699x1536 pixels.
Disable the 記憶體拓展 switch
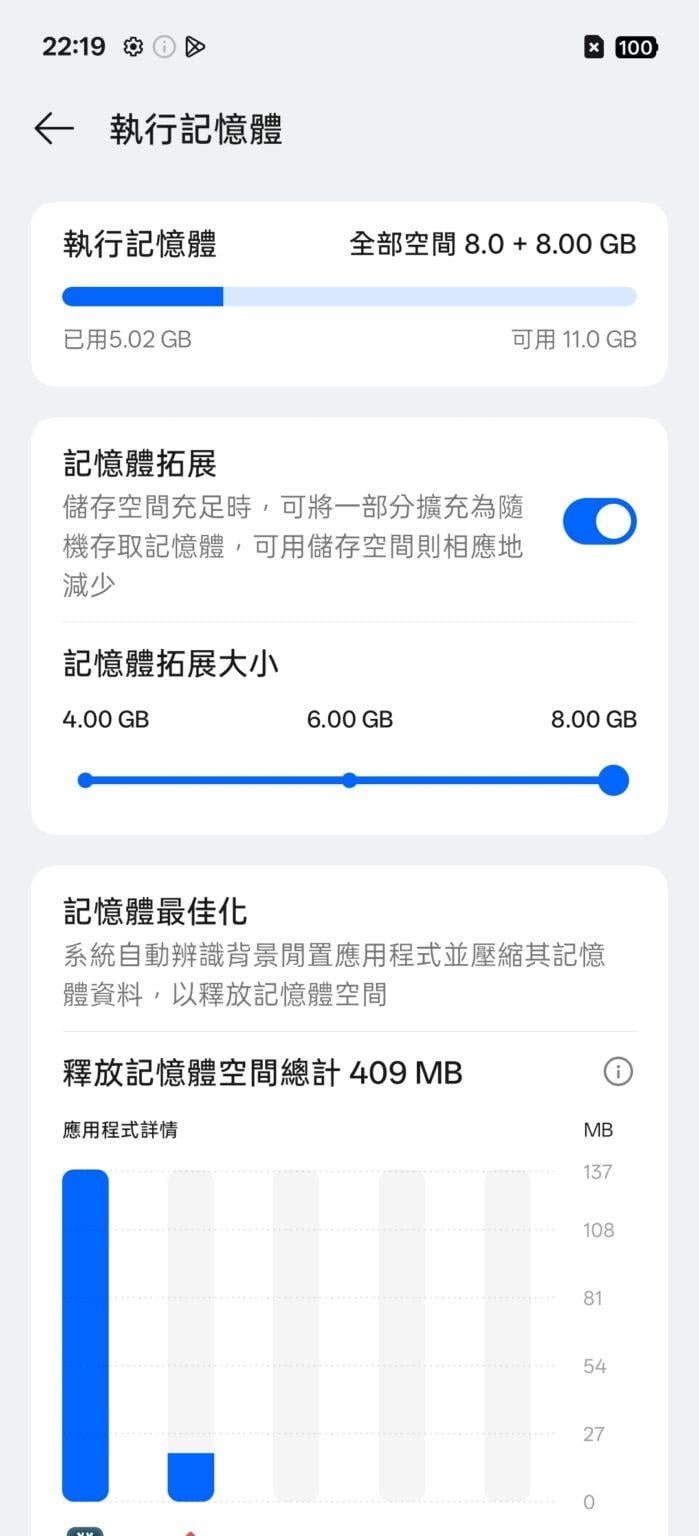coord(599,522)
